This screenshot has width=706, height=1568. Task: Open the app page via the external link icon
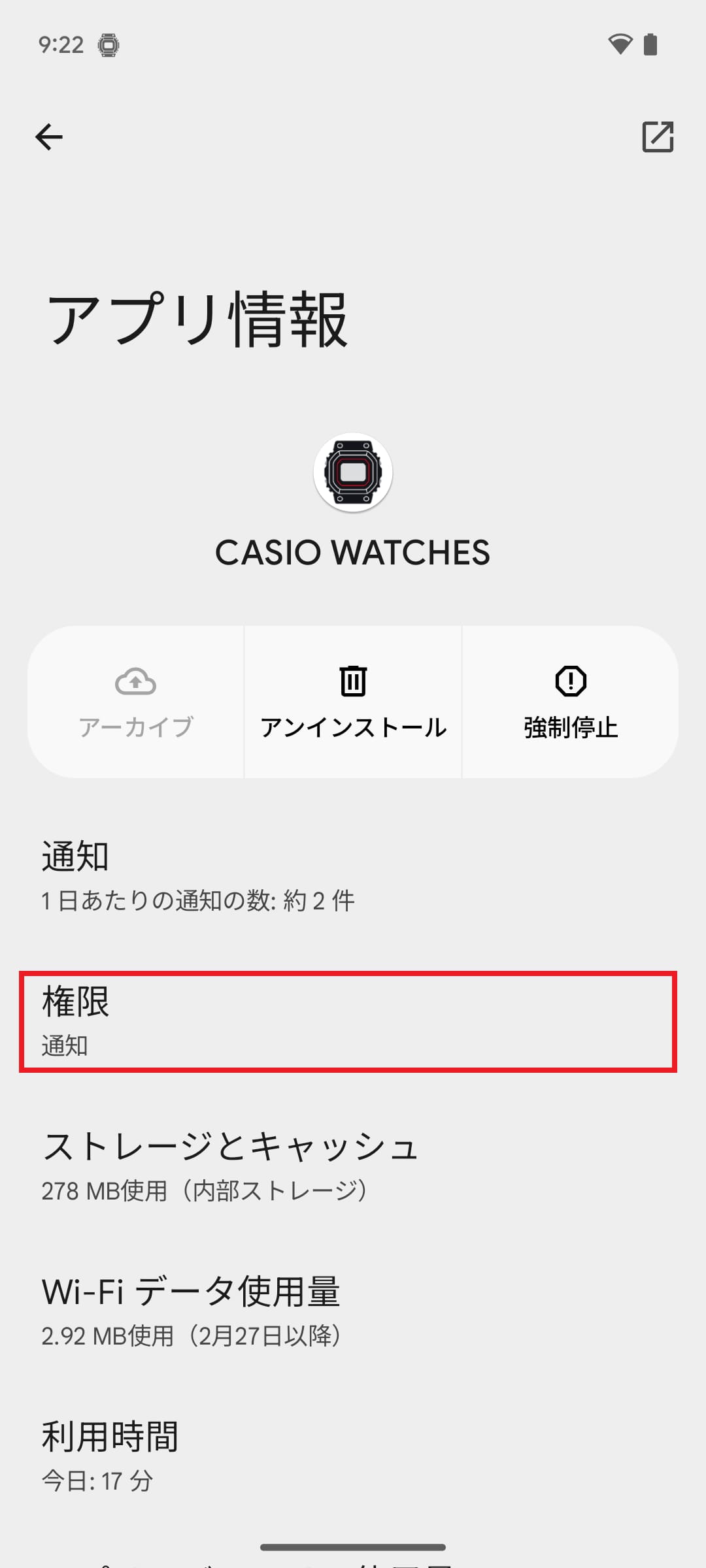pos(658,137)
